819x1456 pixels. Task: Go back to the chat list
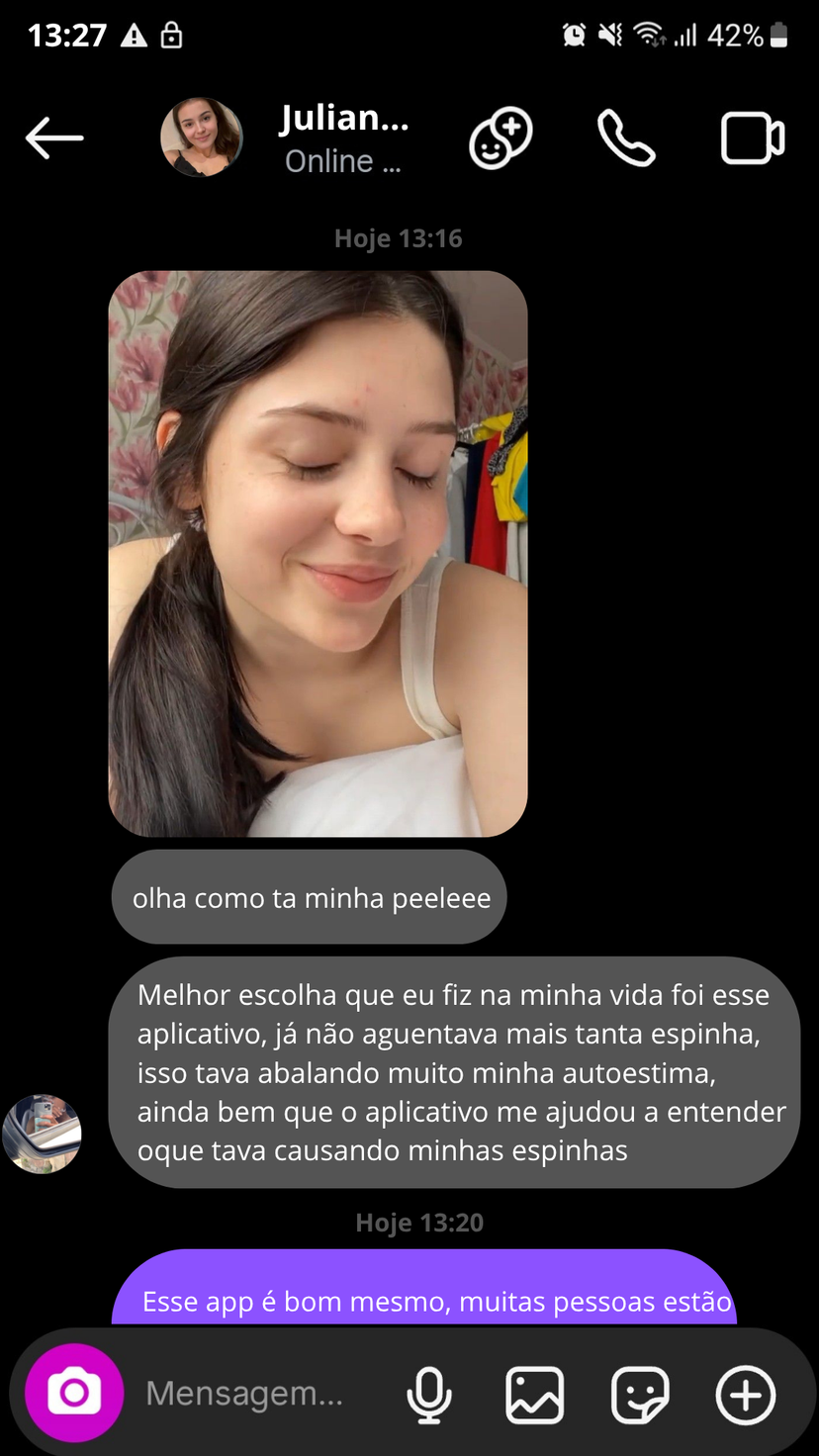click(54, 137)
